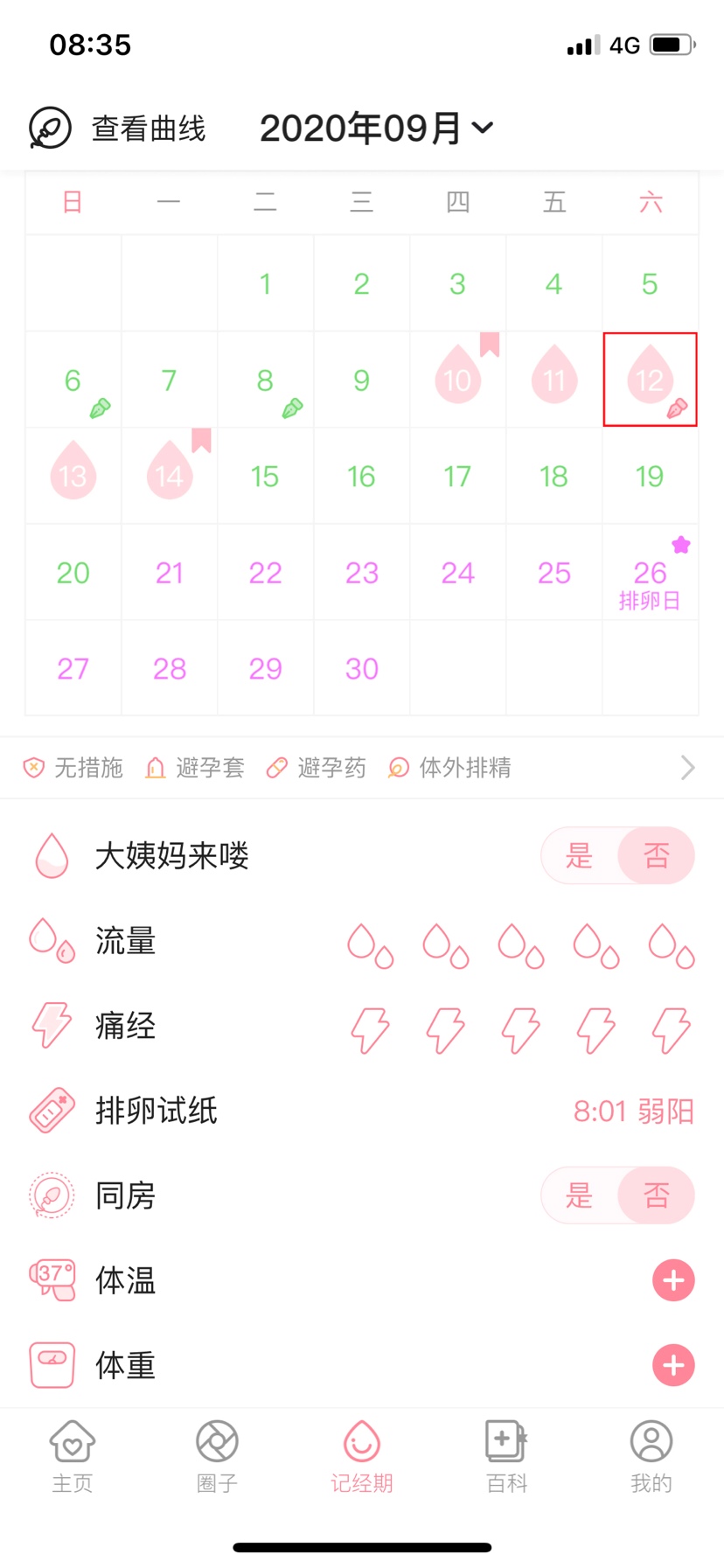
Task: Select the 26 排卵日 date cell
Action: tap(650, 572)
